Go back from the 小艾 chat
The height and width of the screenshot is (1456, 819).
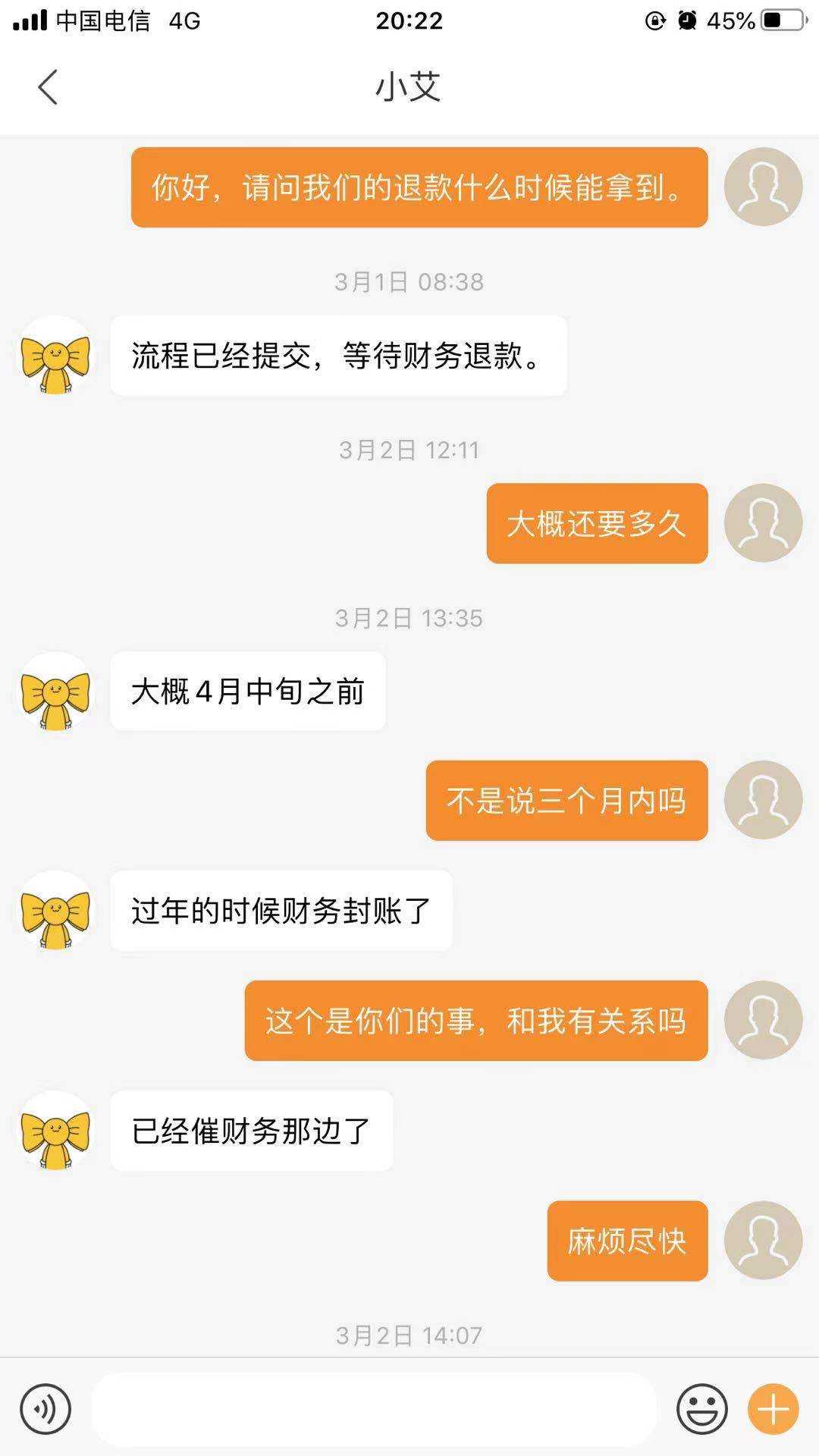(48, 87)
